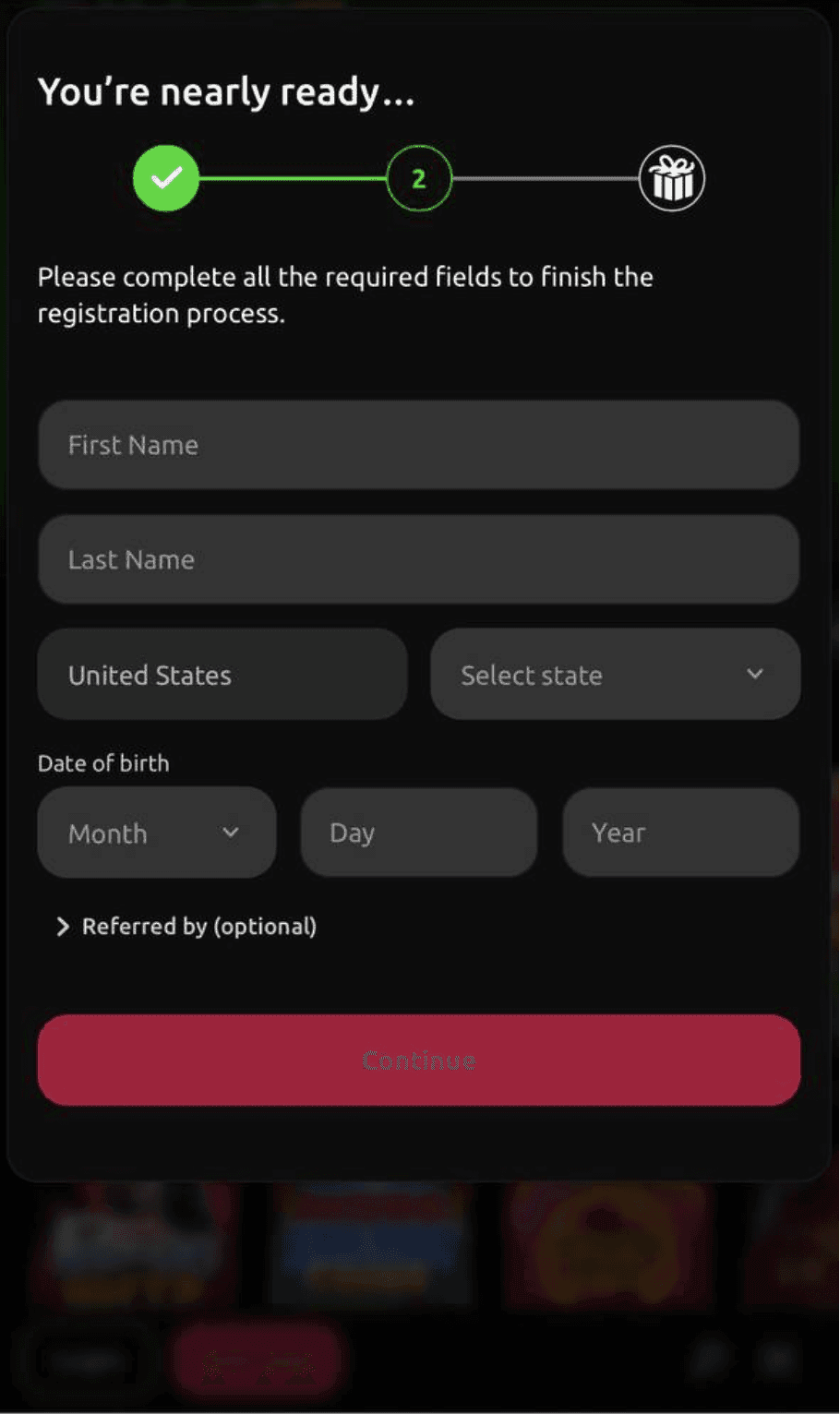
Task: Click the gift icon on the final step
Action: tap(672, 178)
